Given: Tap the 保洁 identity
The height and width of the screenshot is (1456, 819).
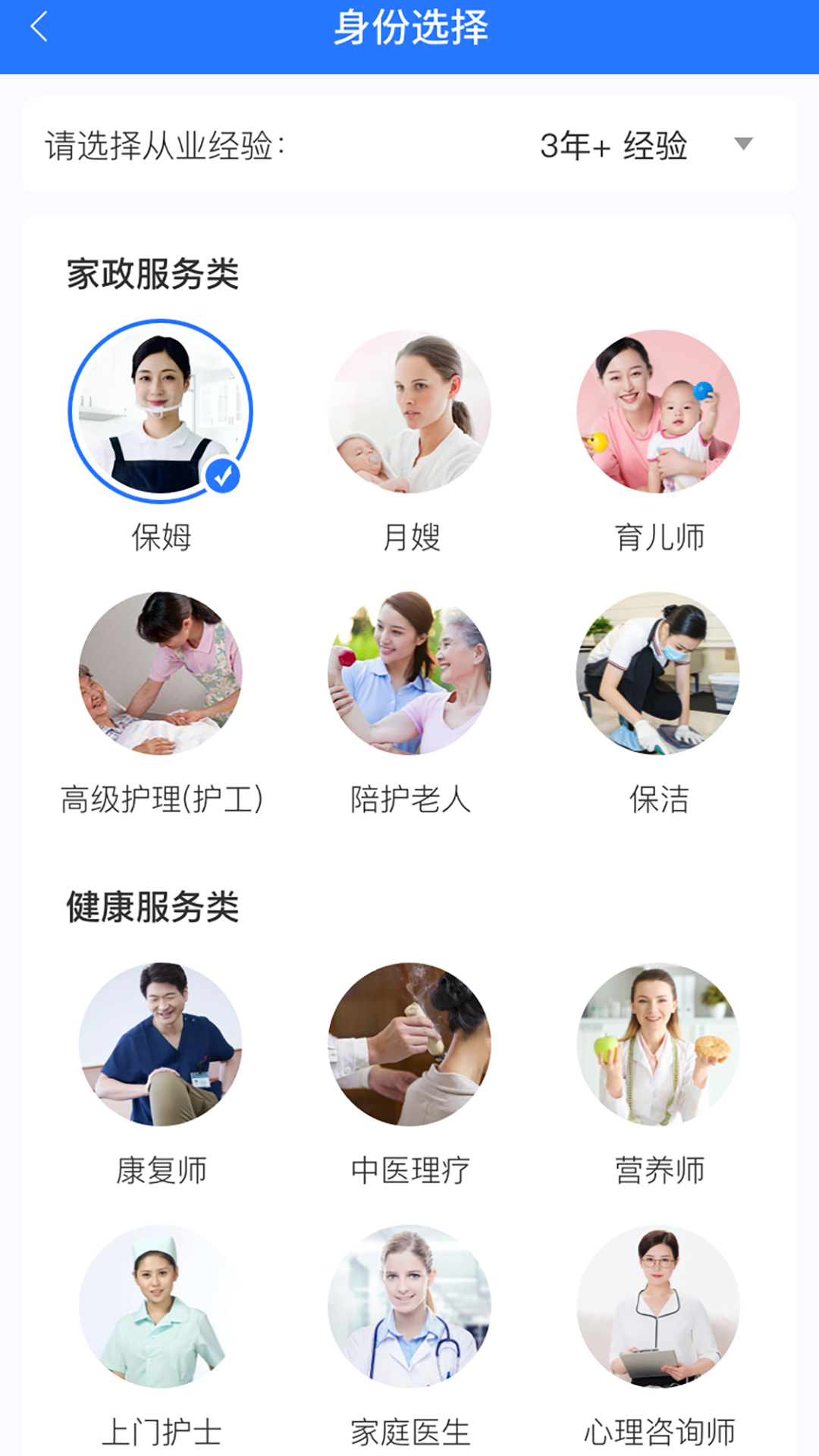Looking at the screenshot, I should pyautogui.click(x=658, y=673).
